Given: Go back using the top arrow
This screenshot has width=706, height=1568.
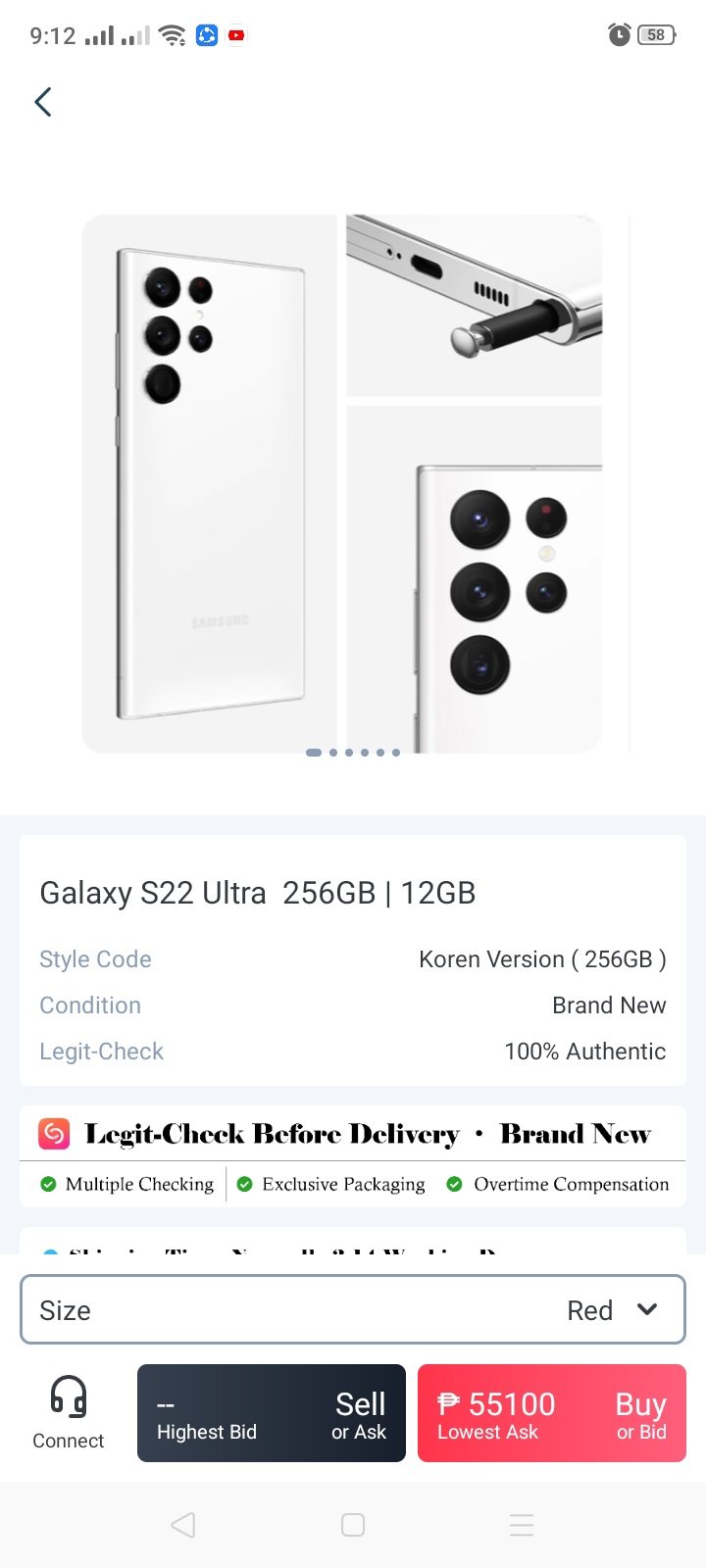Looking at the screenshot, I should pos(43,102).
